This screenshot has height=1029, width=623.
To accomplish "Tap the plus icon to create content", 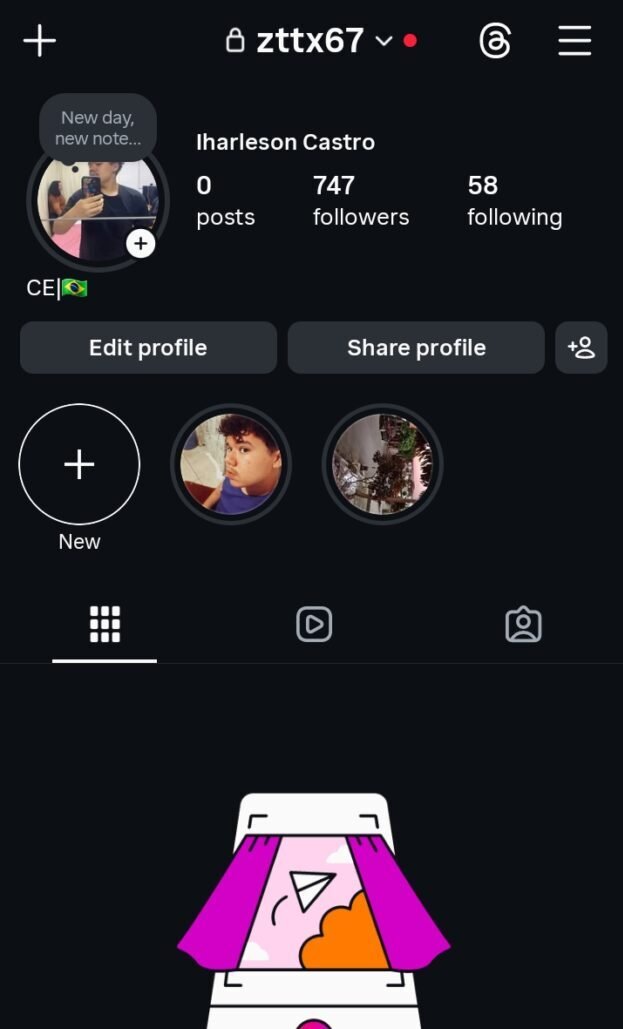I will (x=40, y=41).
